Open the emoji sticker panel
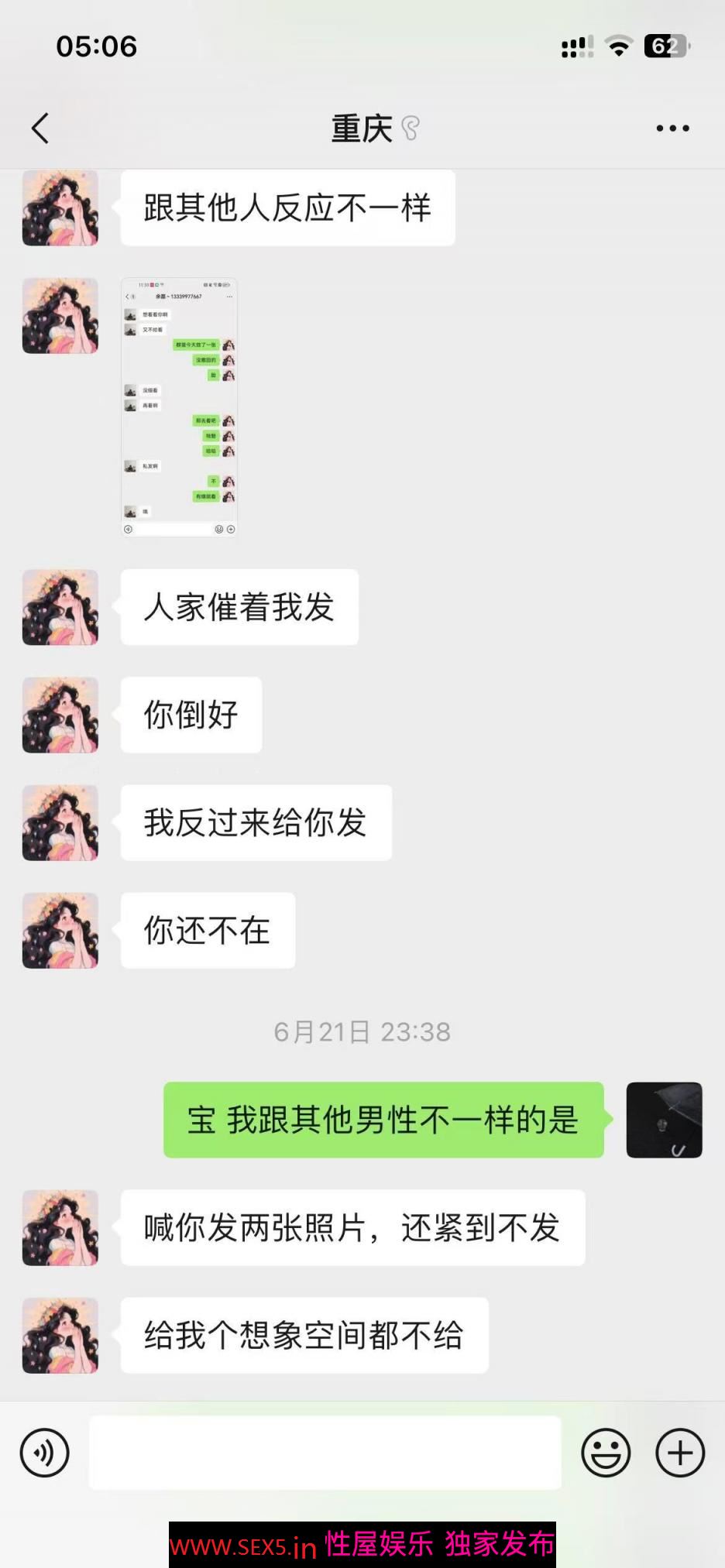 (606, 1453)
